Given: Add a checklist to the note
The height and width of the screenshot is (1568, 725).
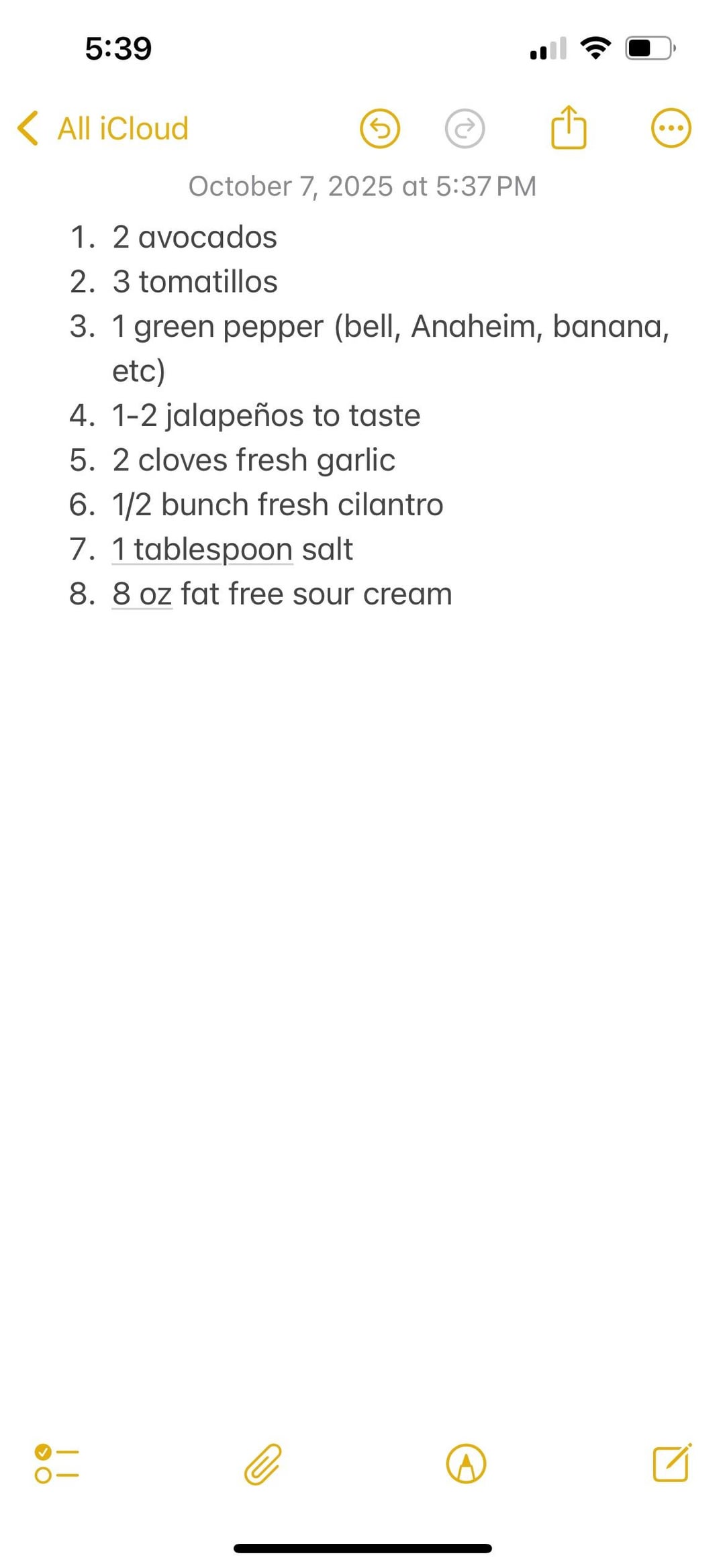Looking at the screenshot, I should (x=57, y=1464).
